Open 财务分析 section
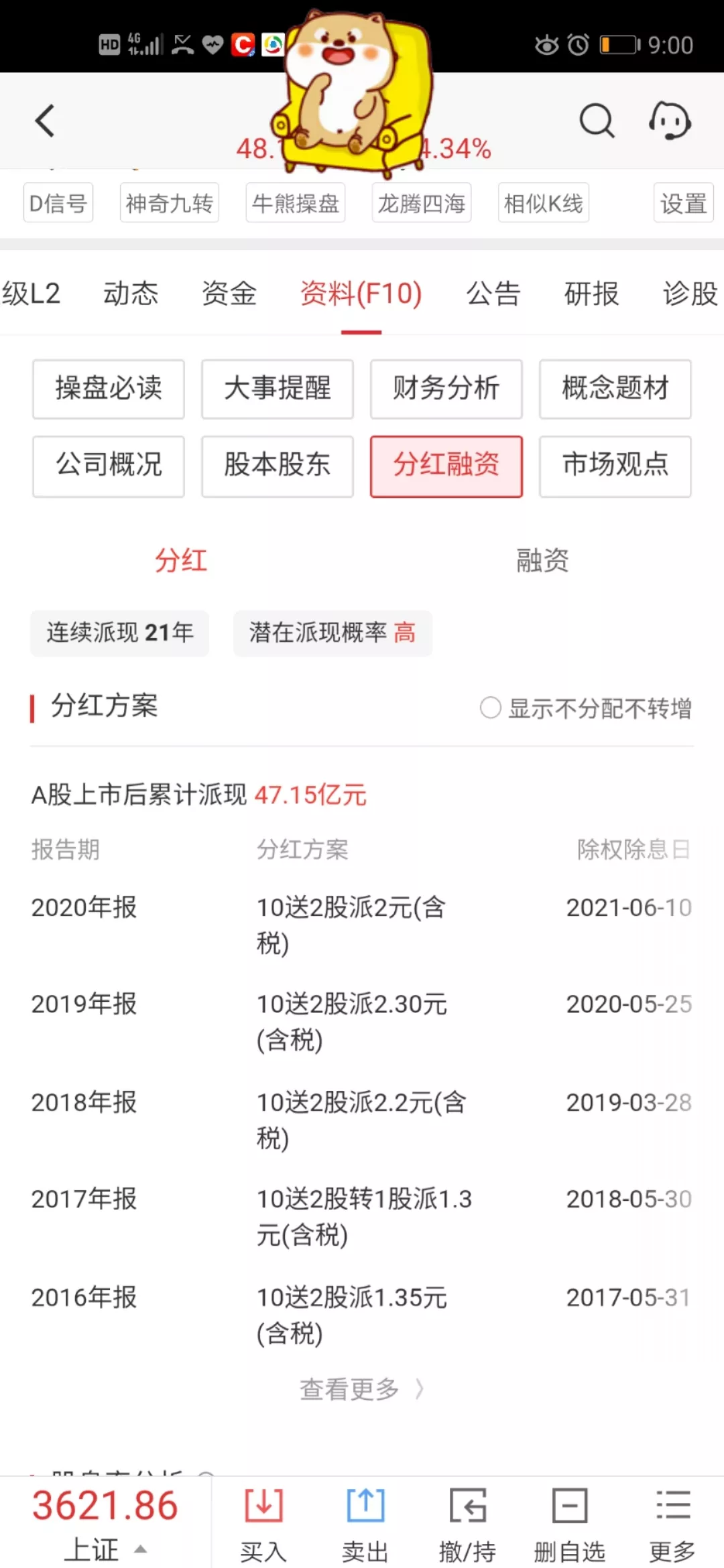 coord(446,389)
